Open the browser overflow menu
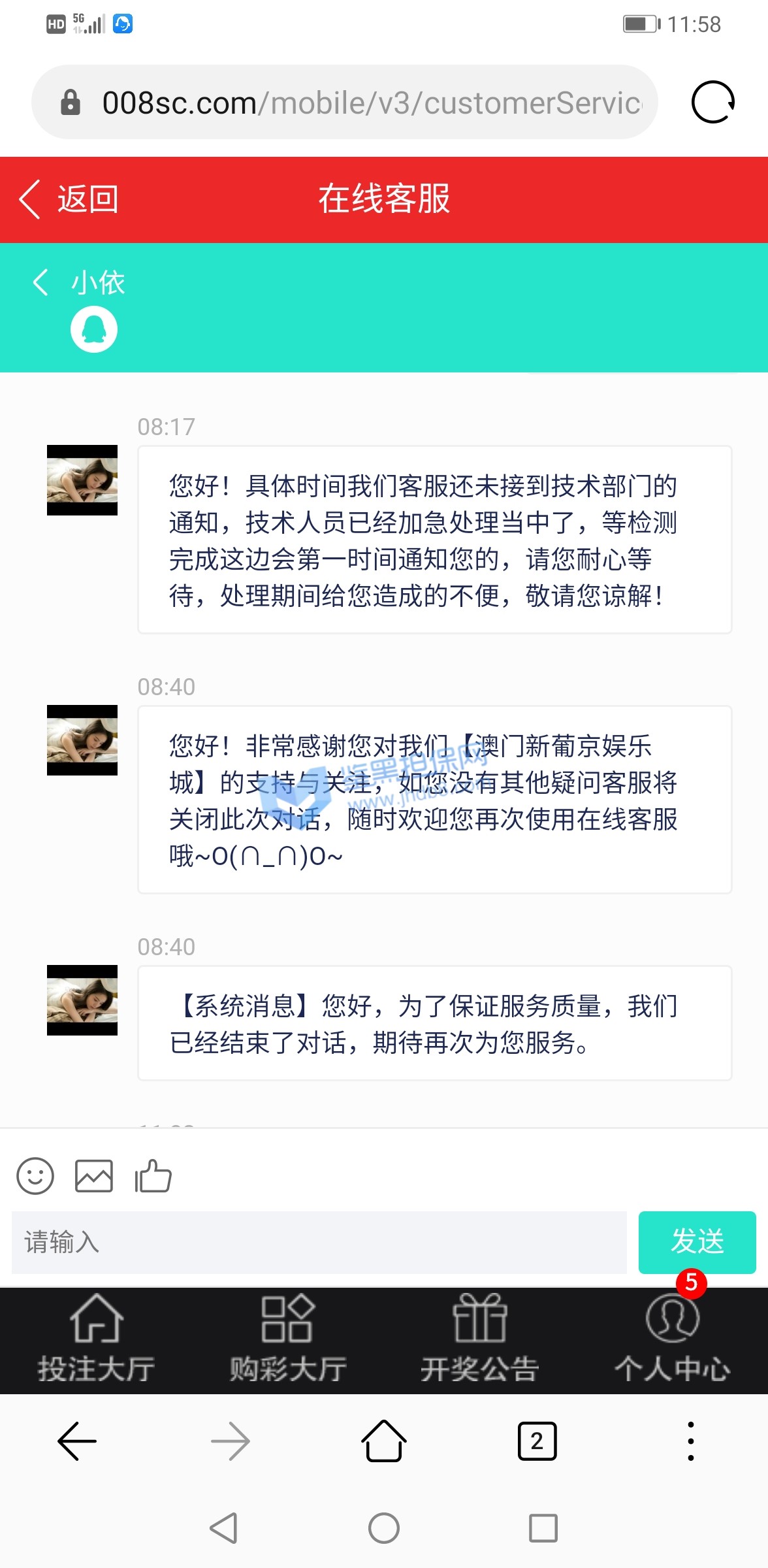768x1568 pixels. pyautogui.click(x=690, y=1441)
